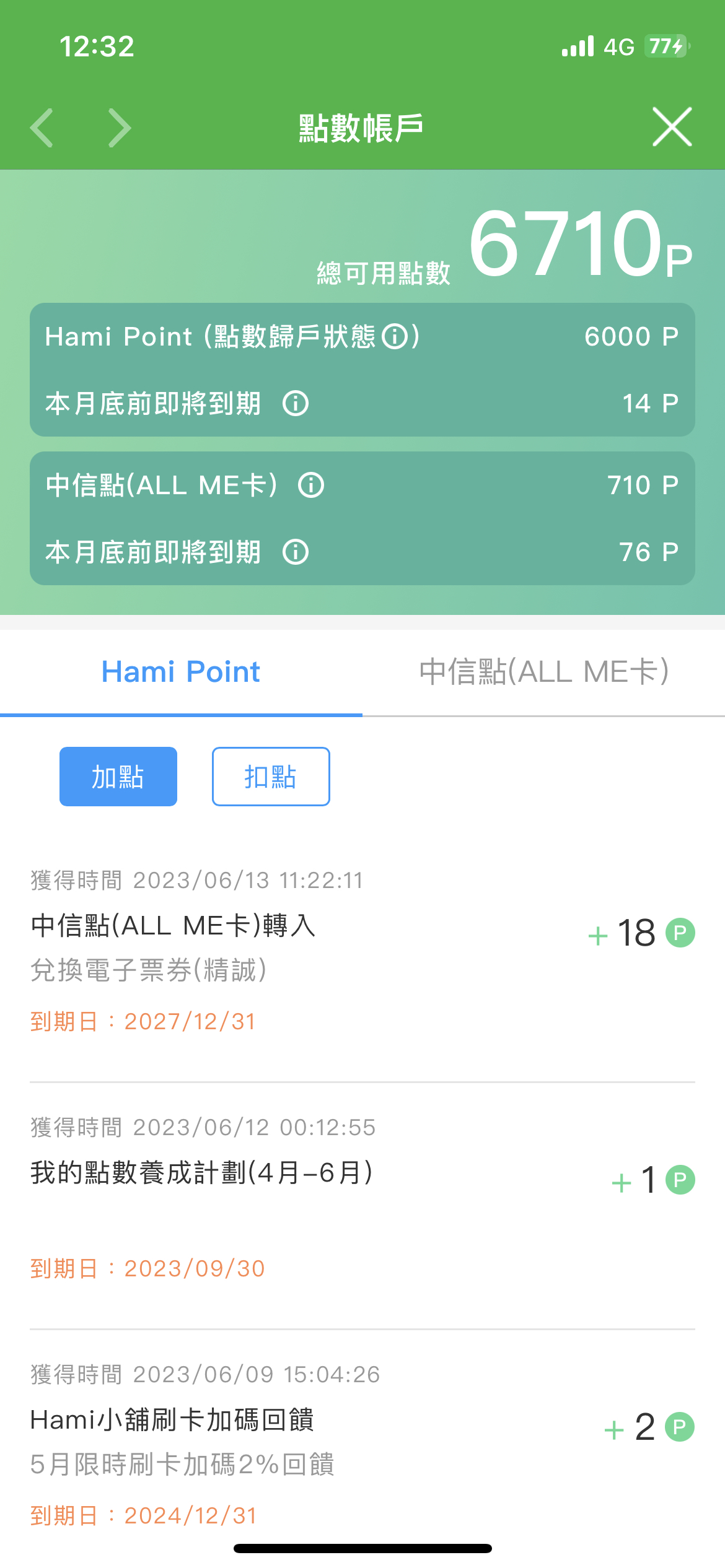
Task: Go back with the left arrow
Action: point(42,128)
